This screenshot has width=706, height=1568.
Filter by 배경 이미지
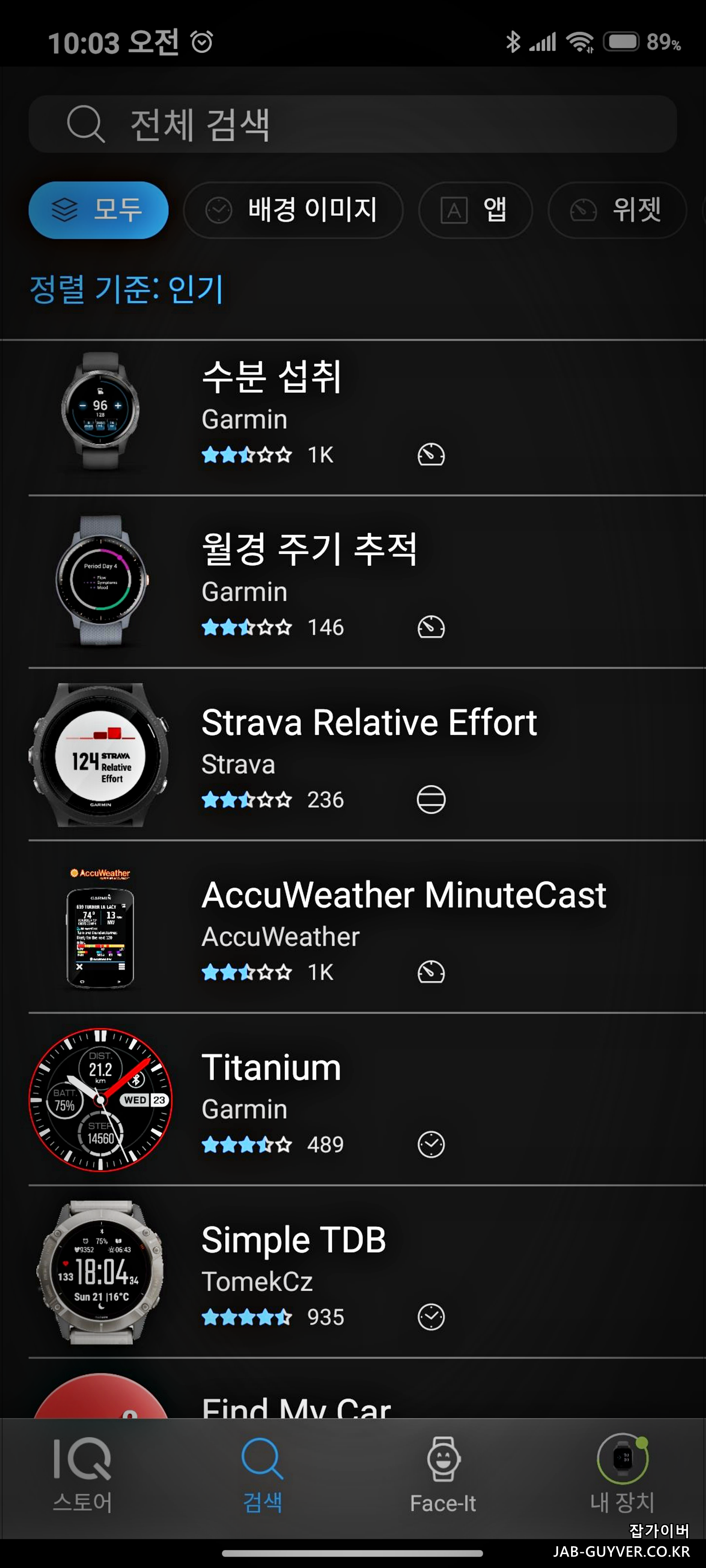[293, 210]
